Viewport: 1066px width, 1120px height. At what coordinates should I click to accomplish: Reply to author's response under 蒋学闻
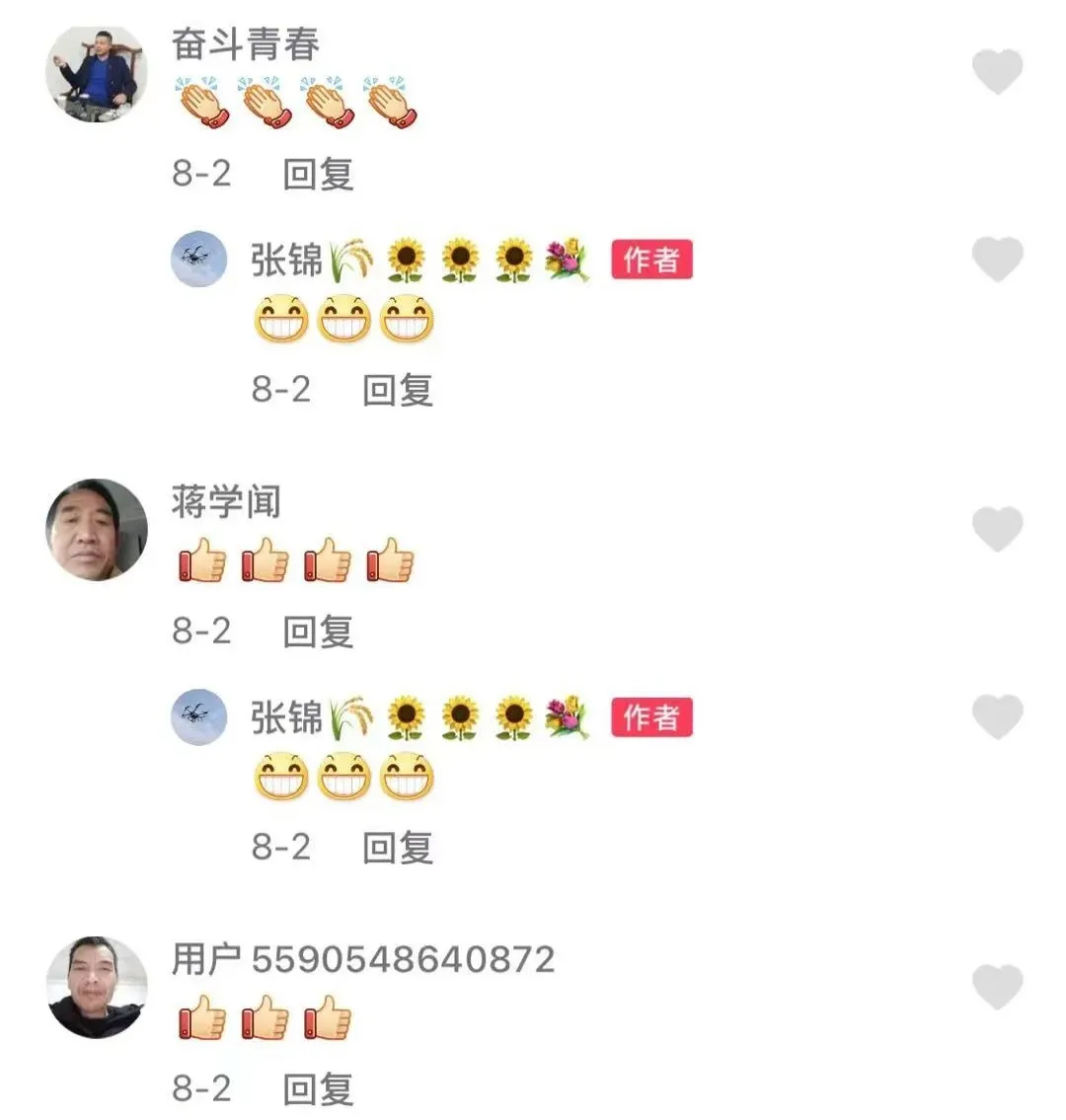click(397, 847)
